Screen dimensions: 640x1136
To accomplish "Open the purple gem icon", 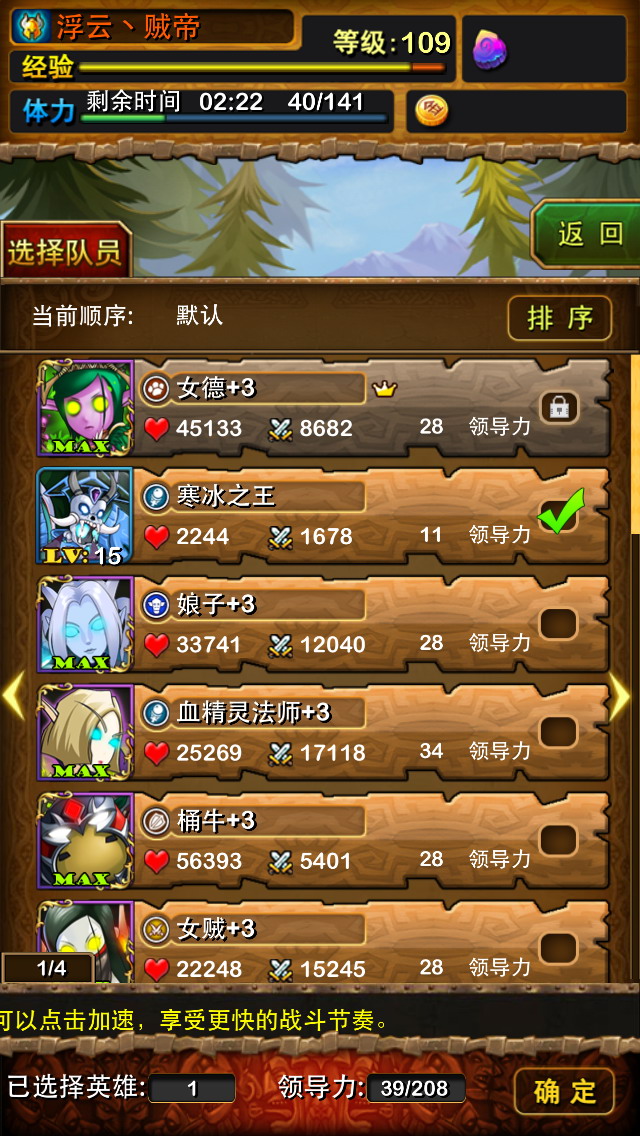I will [x=489, y=48].
